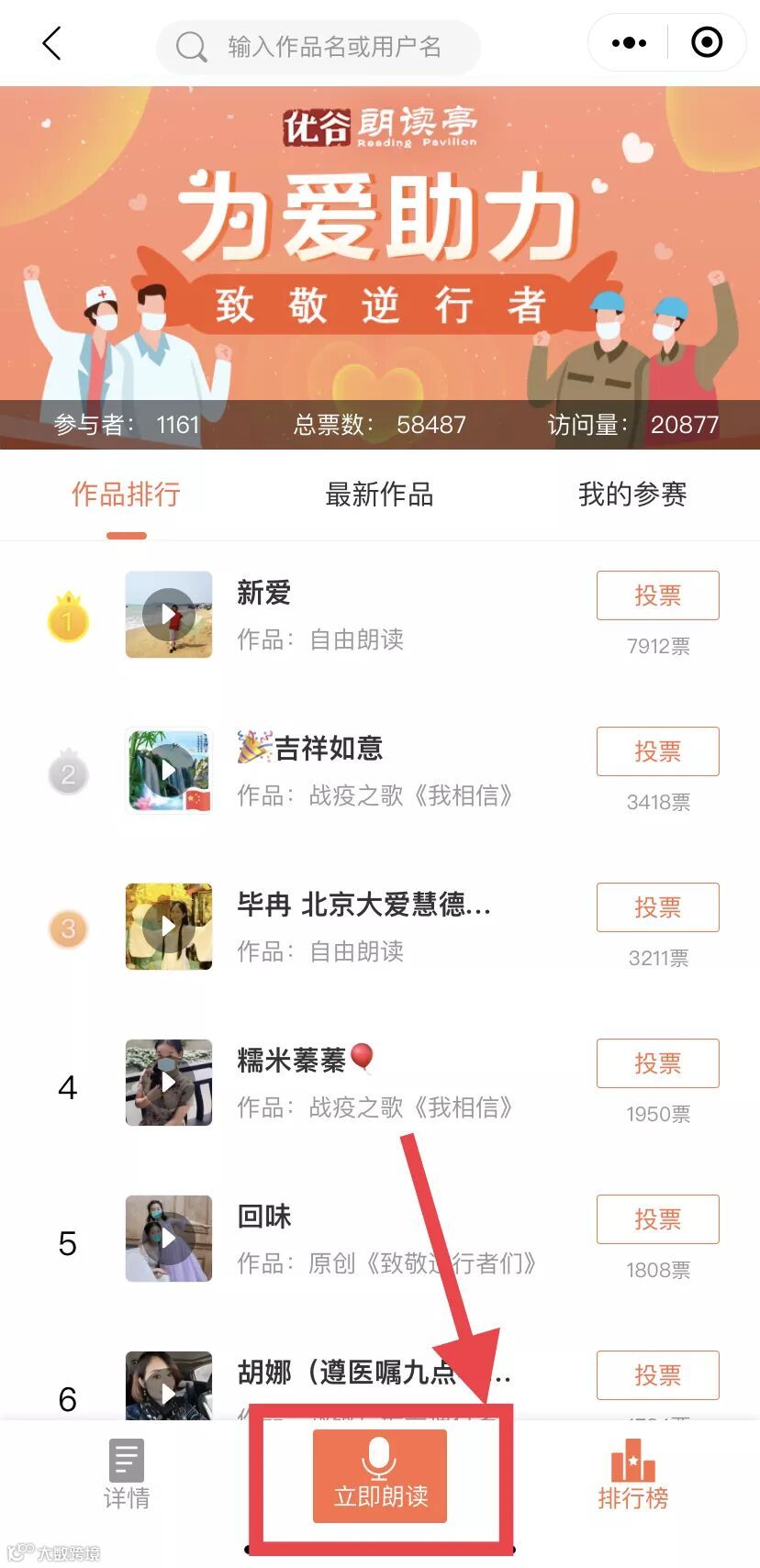Image resolution: width=760 pixels, height=1568 pixels.
Task: Switch to the 我的参赛 tab
Action: click(x=632, y=495)
